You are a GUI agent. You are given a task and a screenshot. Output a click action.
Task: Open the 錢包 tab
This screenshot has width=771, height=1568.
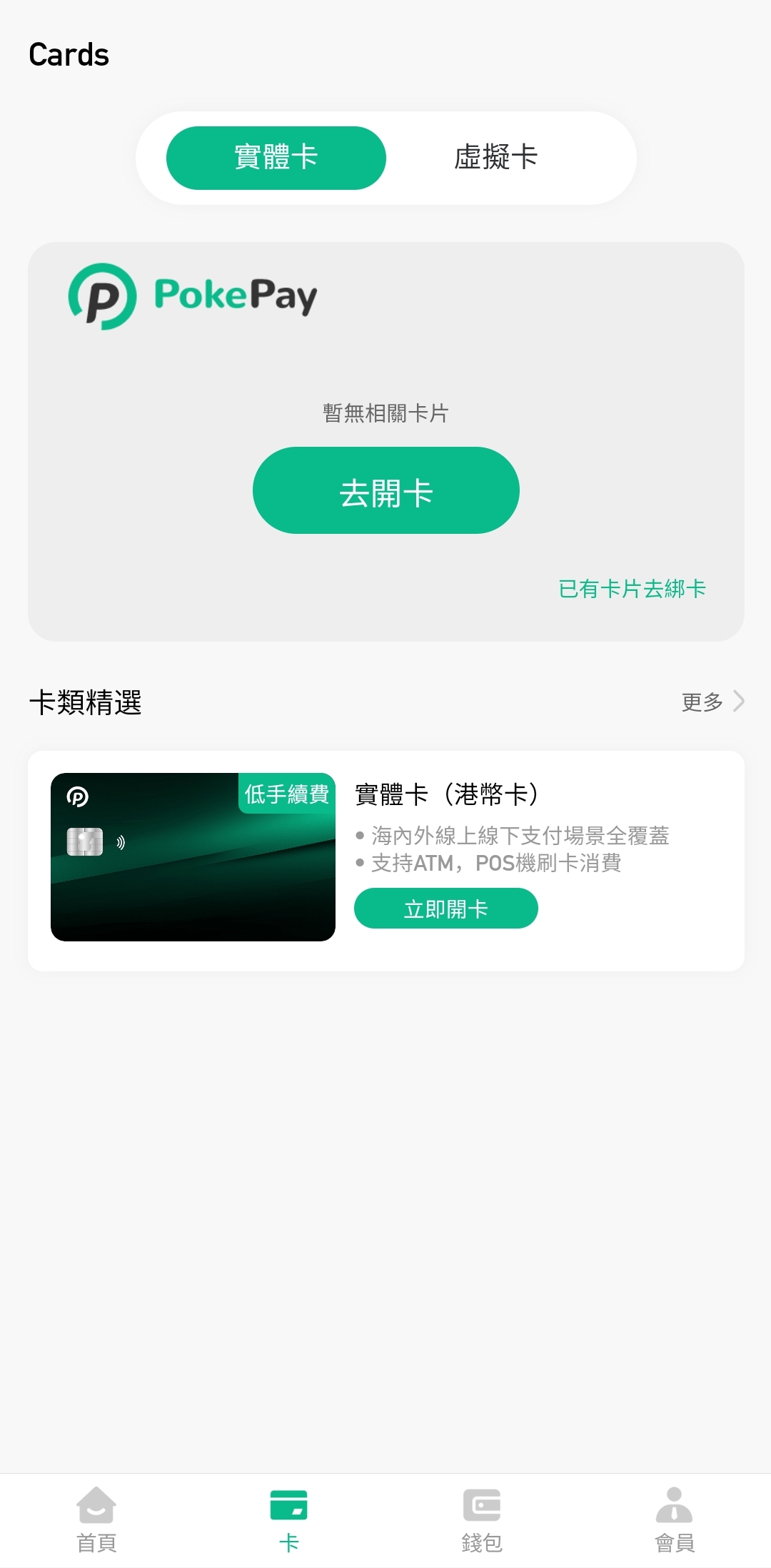click(482, 1520)
